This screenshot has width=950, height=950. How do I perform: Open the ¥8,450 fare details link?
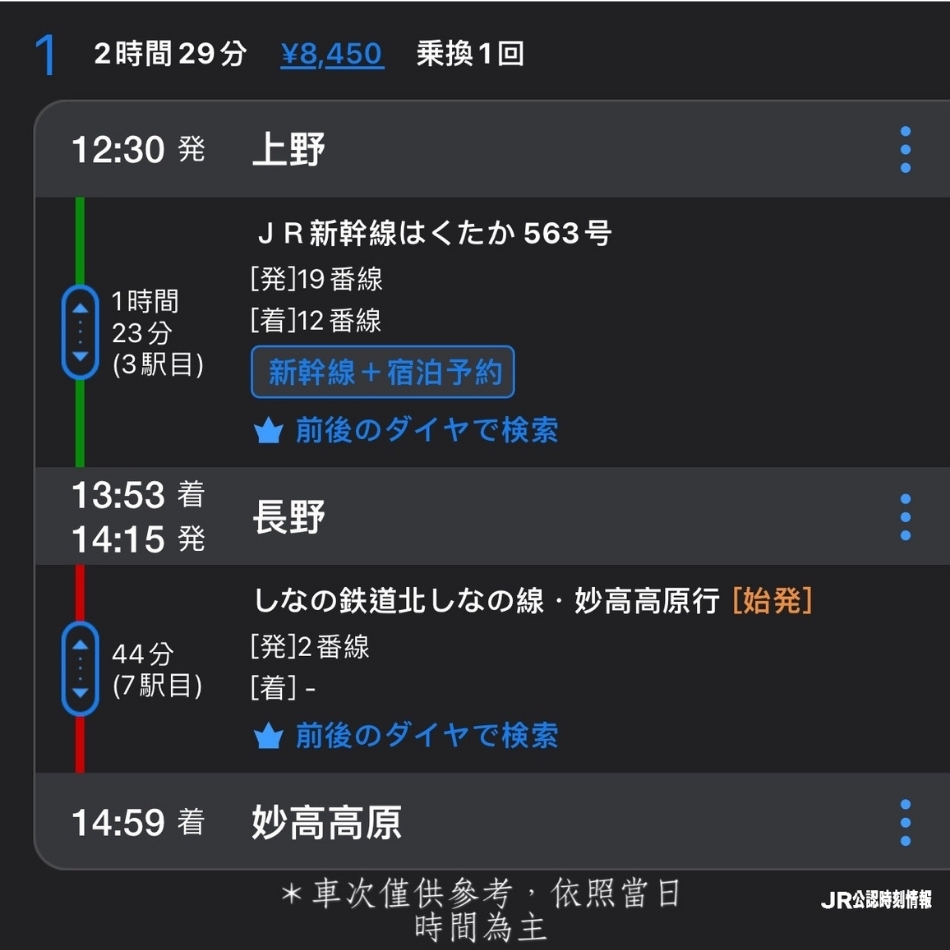(x=332, y=53)
